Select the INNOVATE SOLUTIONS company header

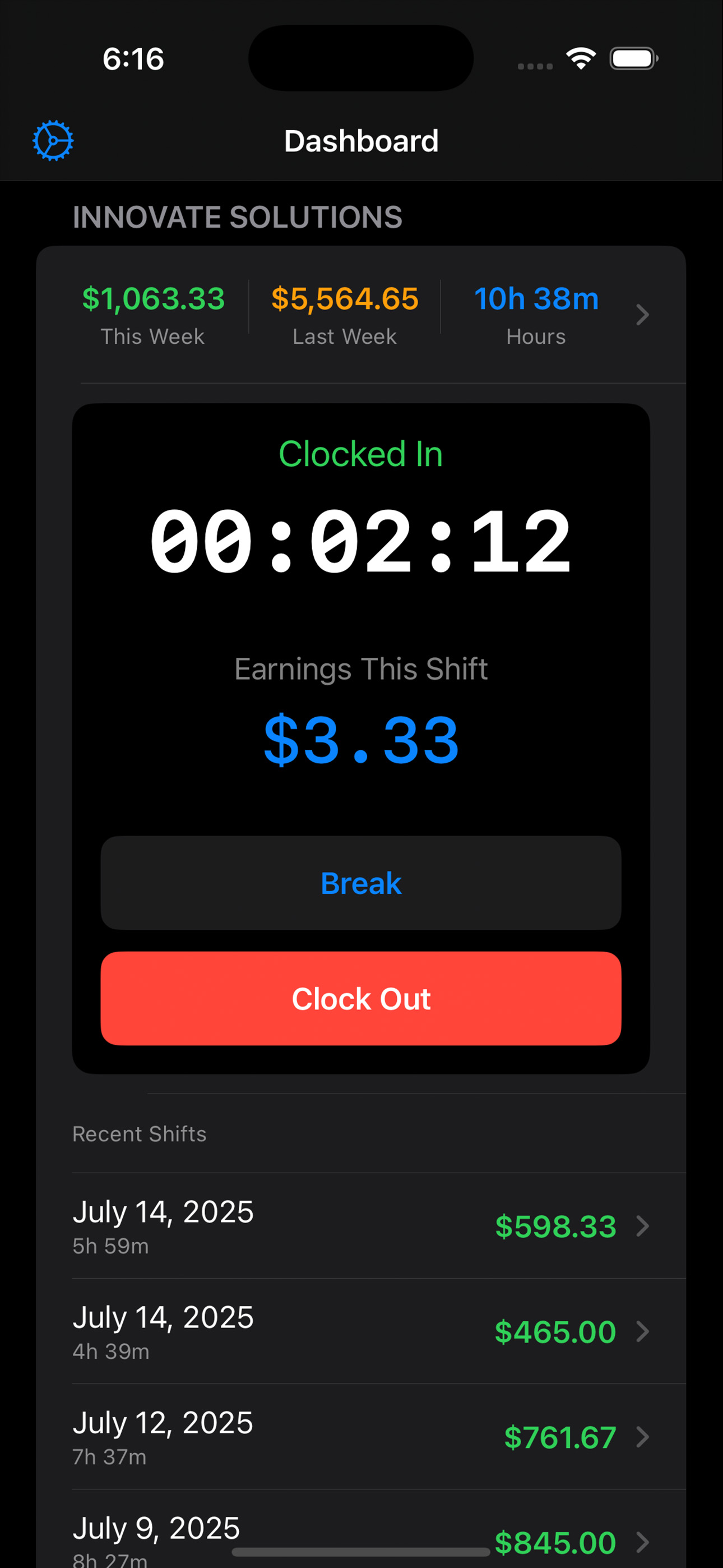tap(237, 217)
